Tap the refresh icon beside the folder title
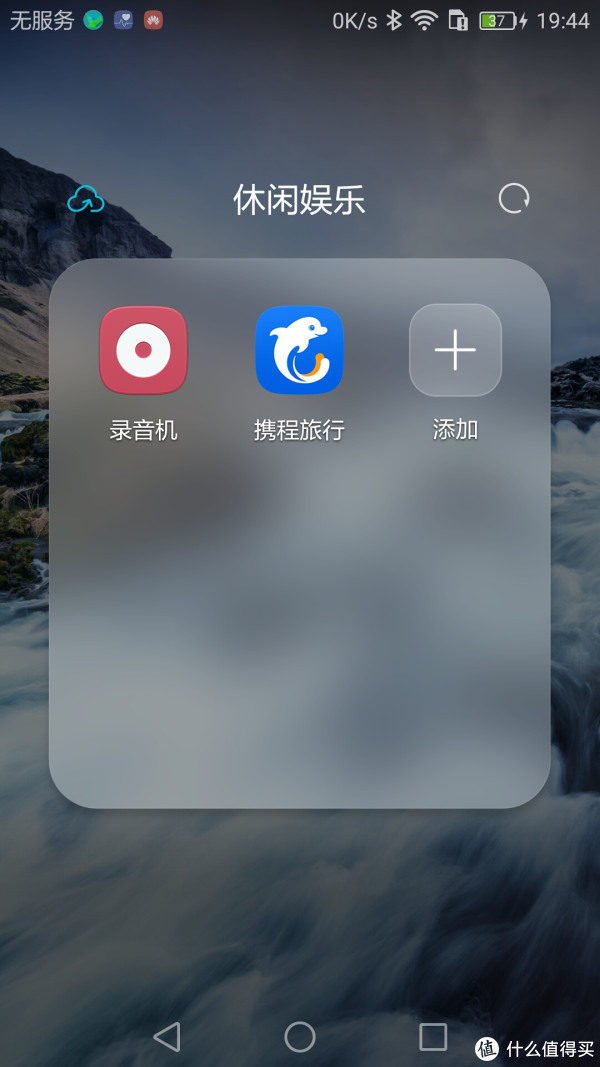The width and height of the screenshot is (600, 1067). pyautogui.click(x=513, y=199)
